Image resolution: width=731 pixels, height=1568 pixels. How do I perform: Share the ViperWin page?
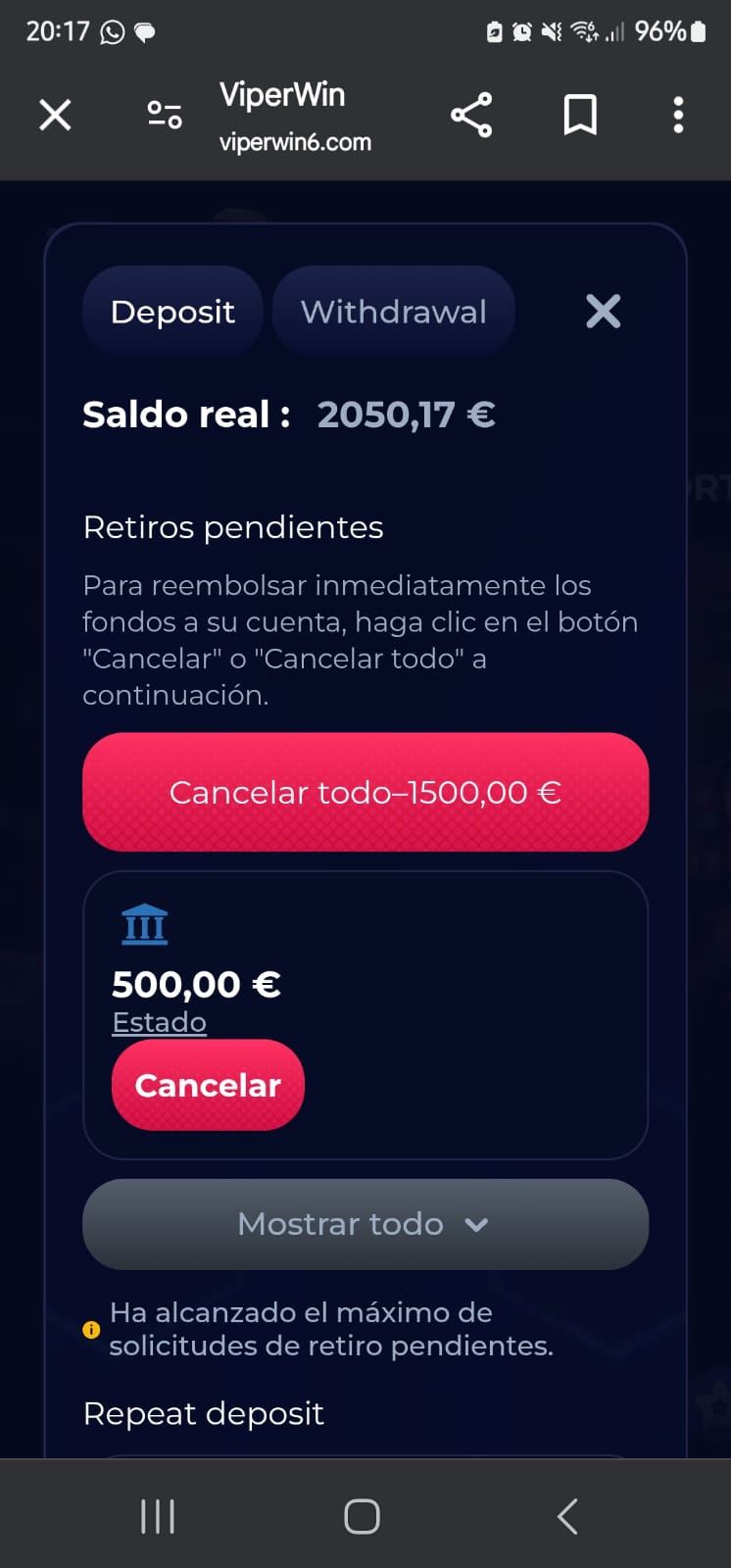471,116
